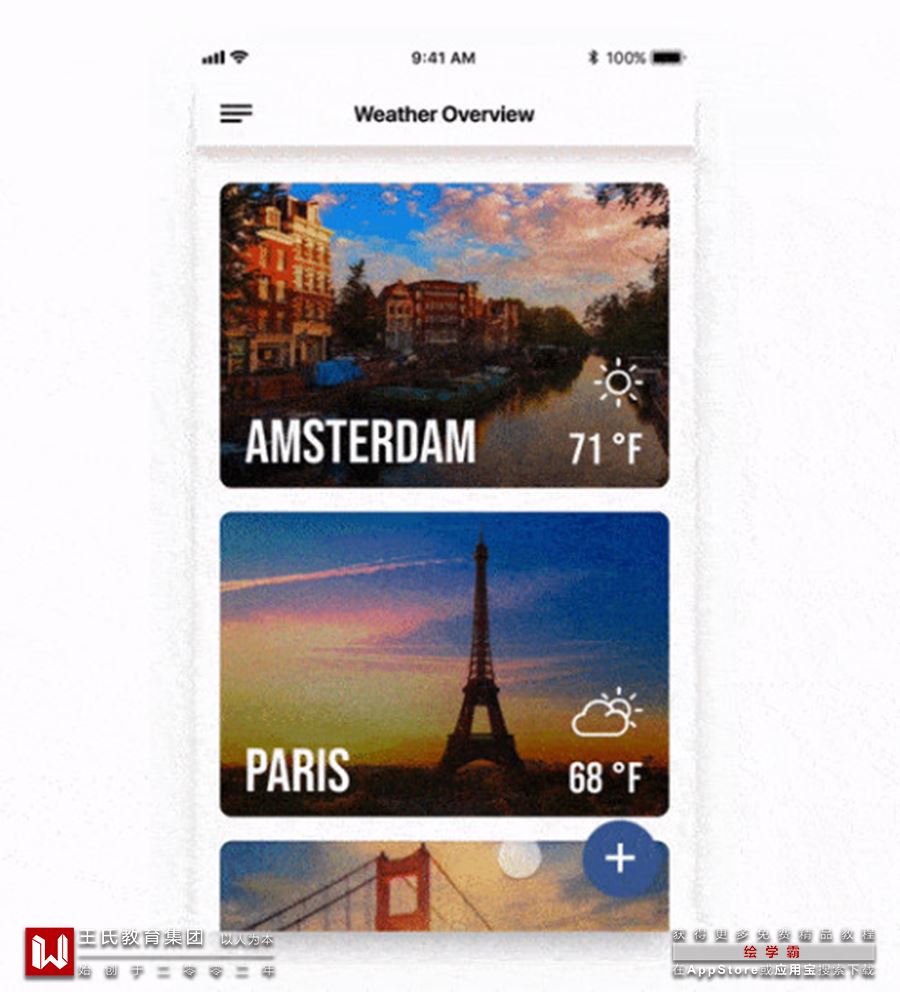
Task: Open the hamburger menu
Action: coord(236,114)
